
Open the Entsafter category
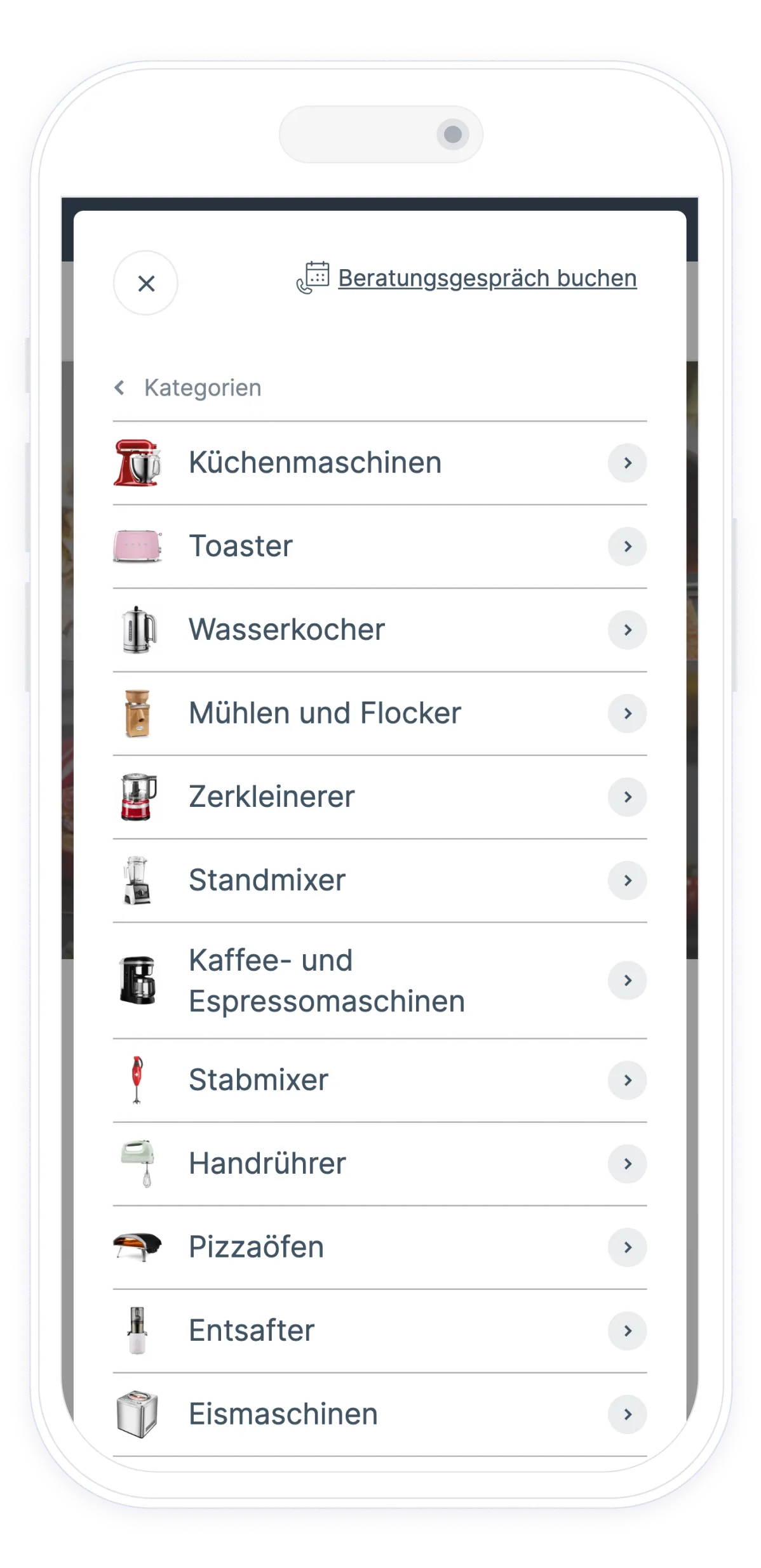[380, 1331]
